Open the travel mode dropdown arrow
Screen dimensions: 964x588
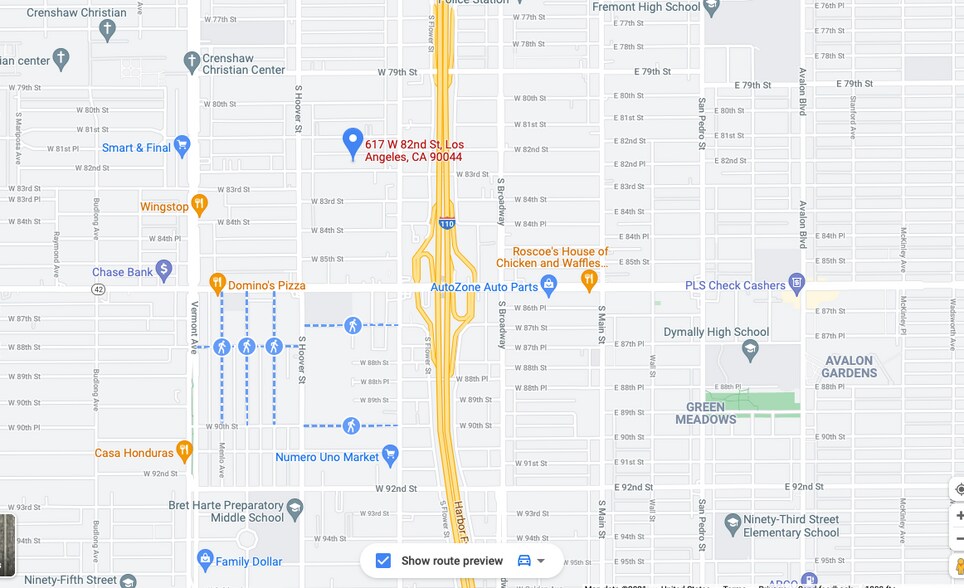(541, 561)
